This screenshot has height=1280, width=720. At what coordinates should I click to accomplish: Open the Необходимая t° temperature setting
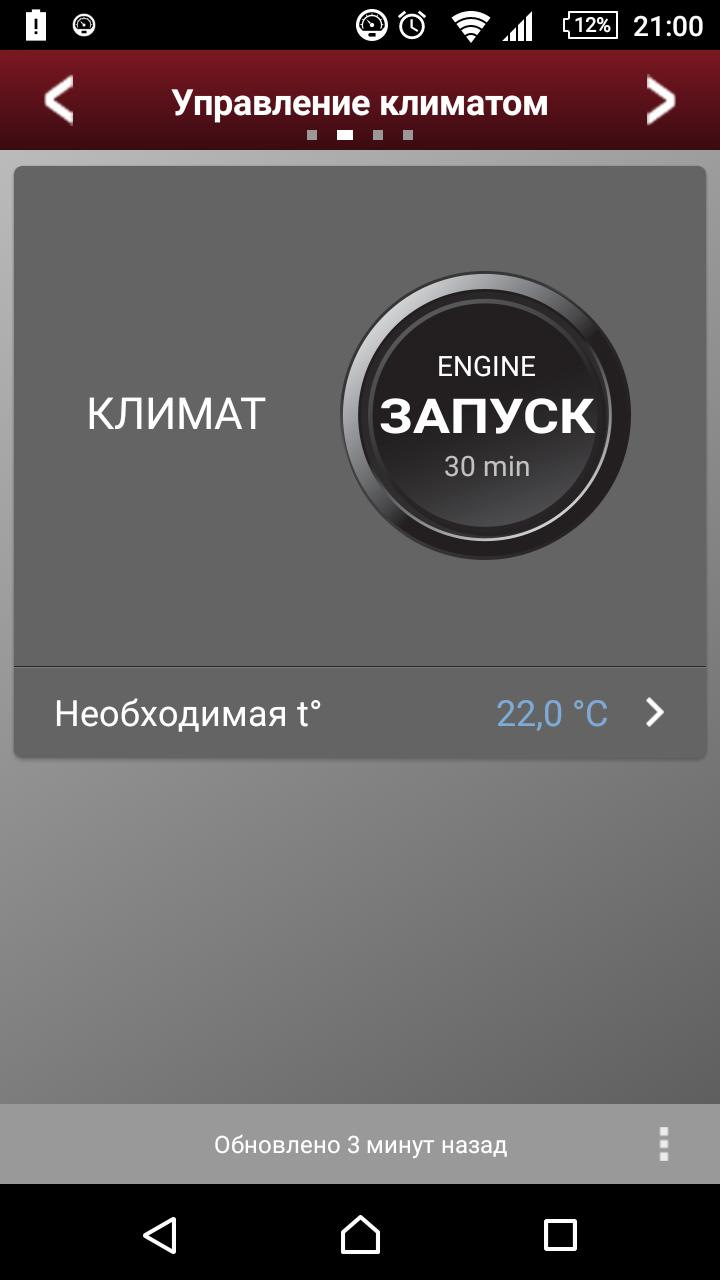(360, 713)
